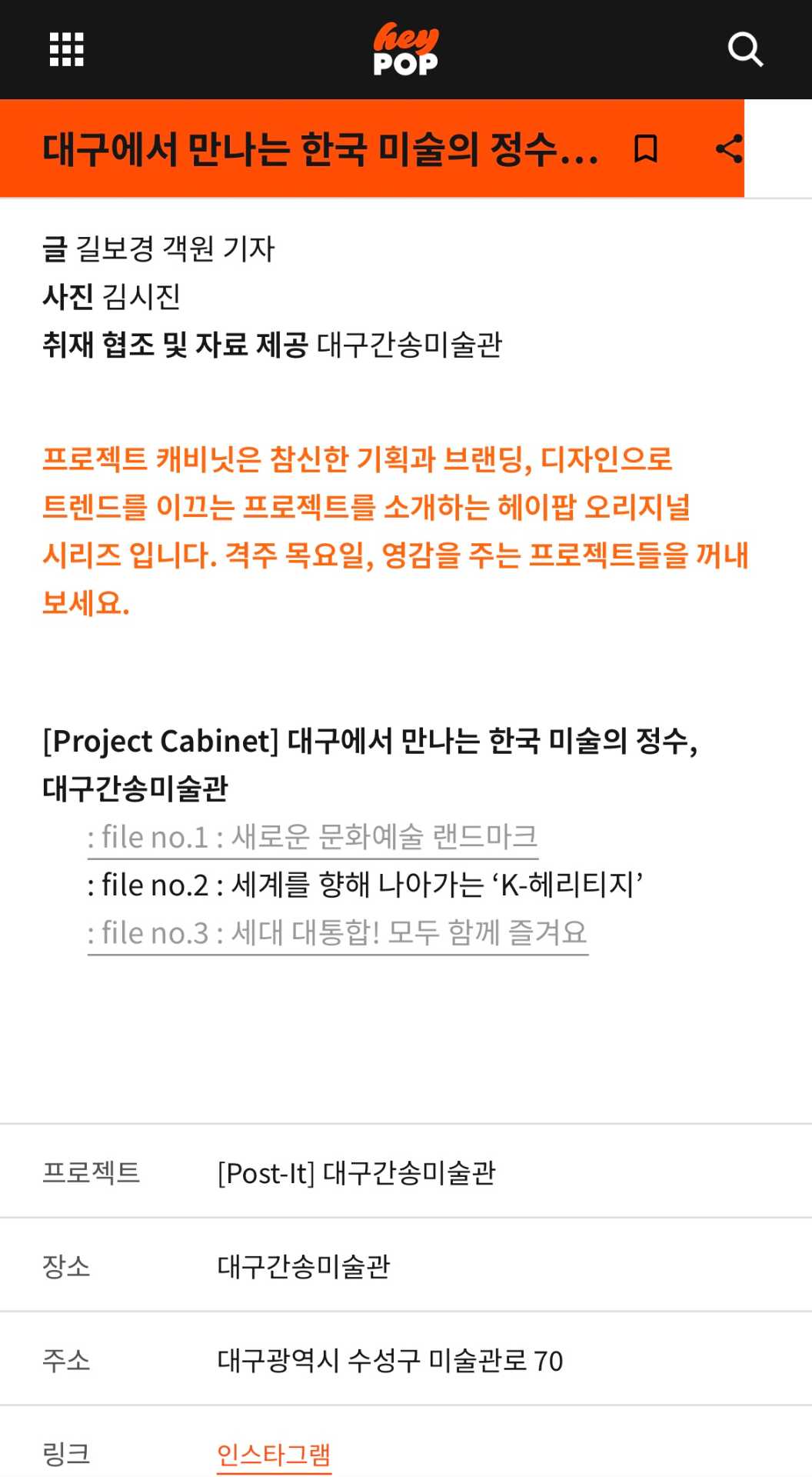Screen dimensions: 812x1477
Task: Bookmark this article
Action: tap(645, 148)
